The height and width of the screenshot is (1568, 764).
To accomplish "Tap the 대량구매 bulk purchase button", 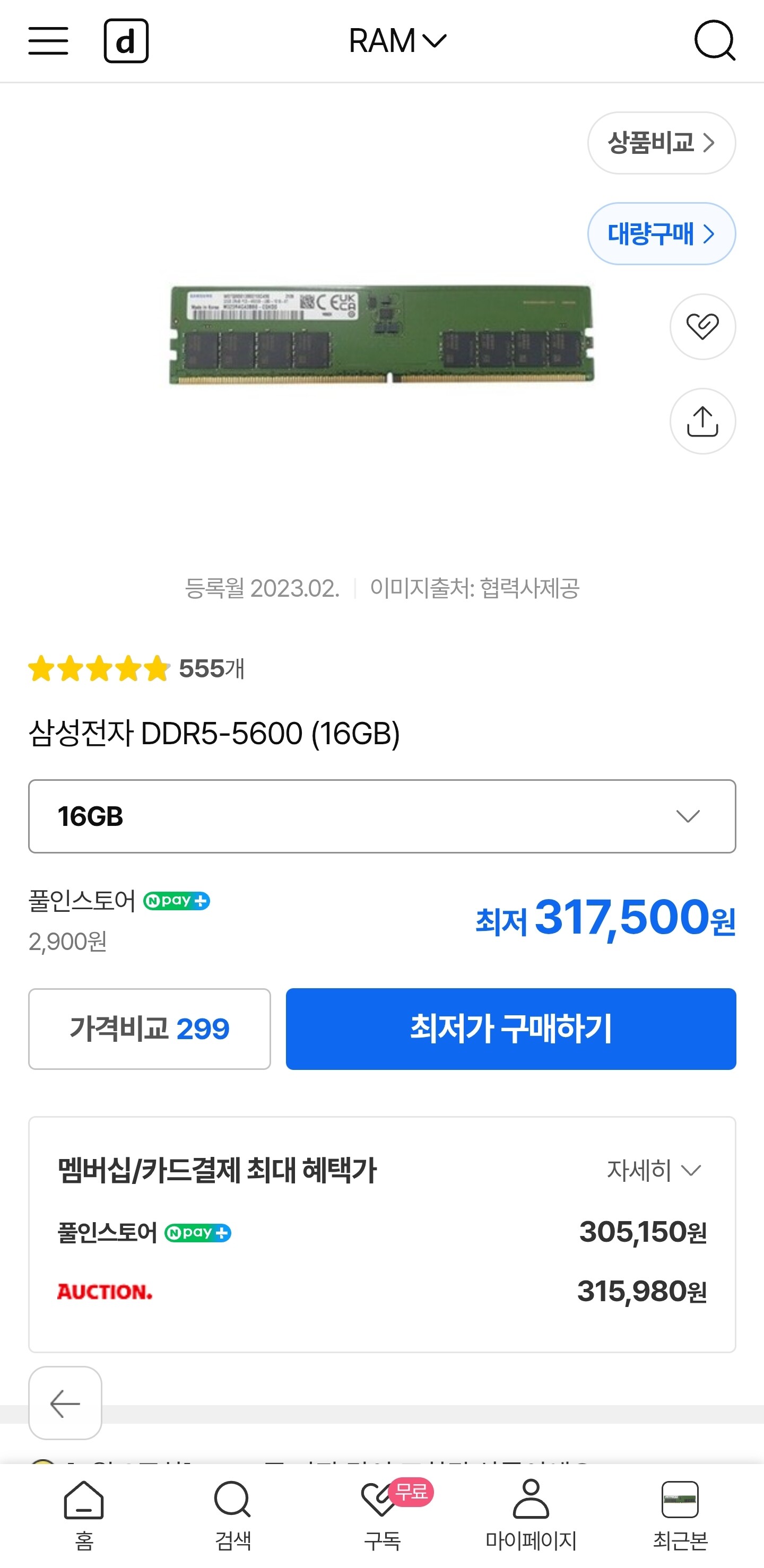I will pos(661,234).
